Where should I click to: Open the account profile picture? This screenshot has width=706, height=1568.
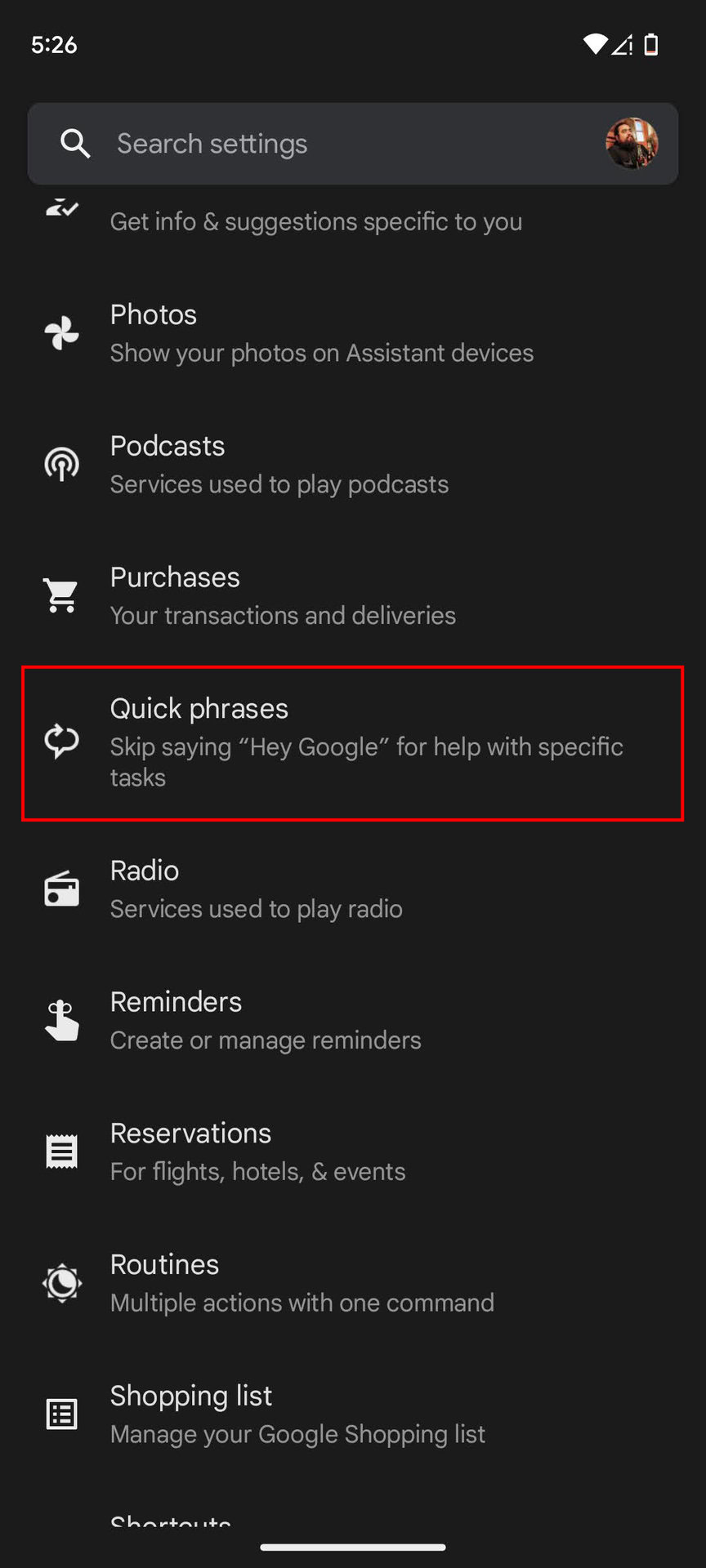(631, 144)
